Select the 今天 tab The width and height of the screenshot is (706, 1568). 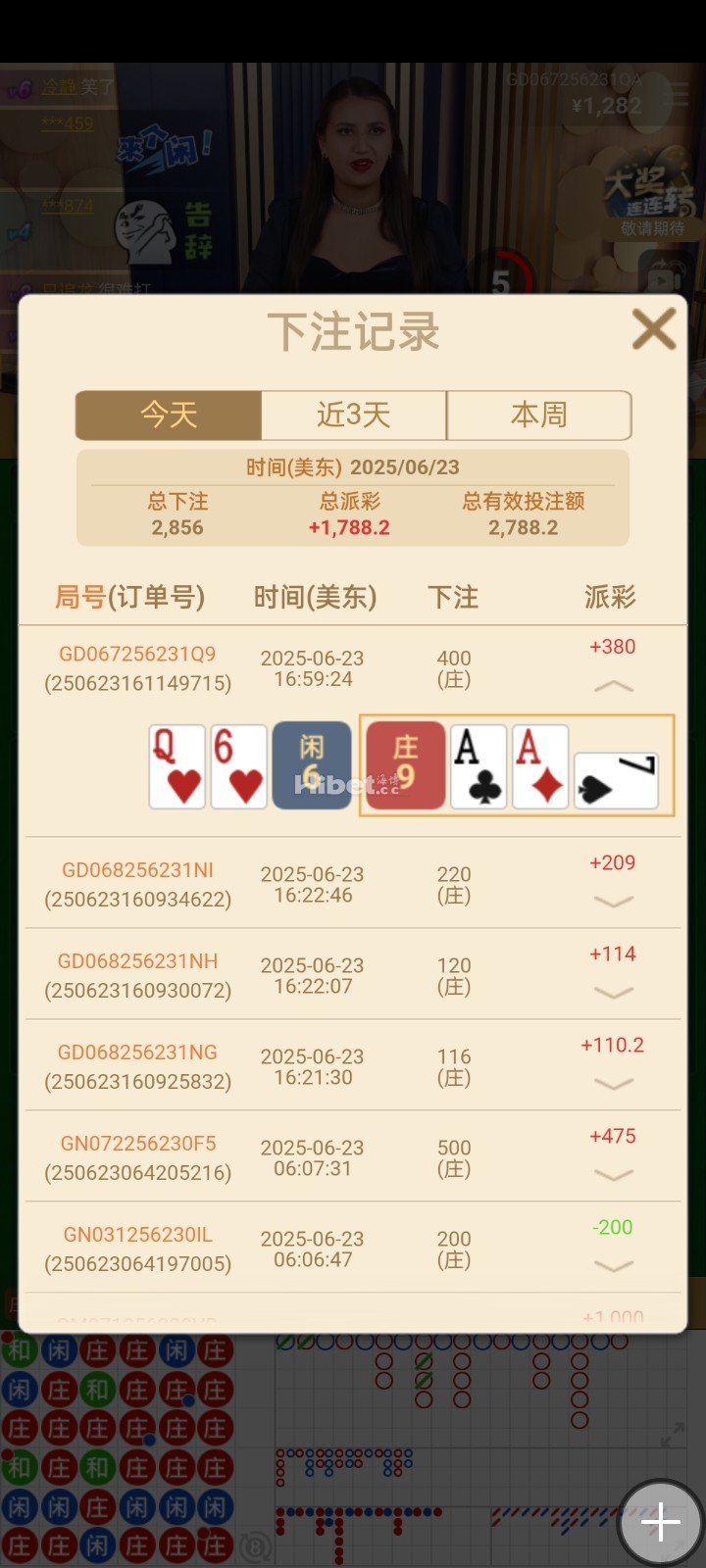click(169, 415)
